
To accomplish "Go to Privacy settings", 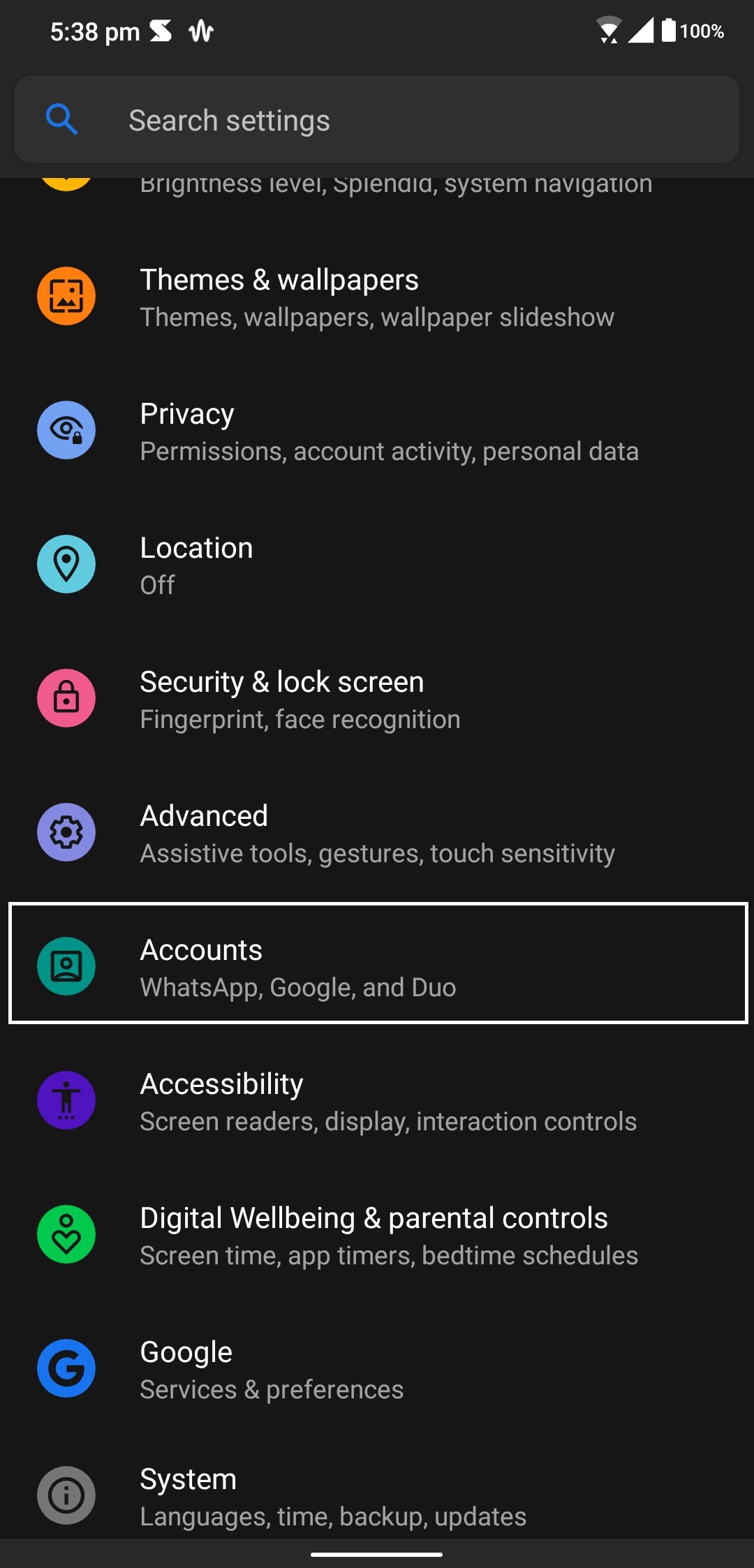I will 377,431.
